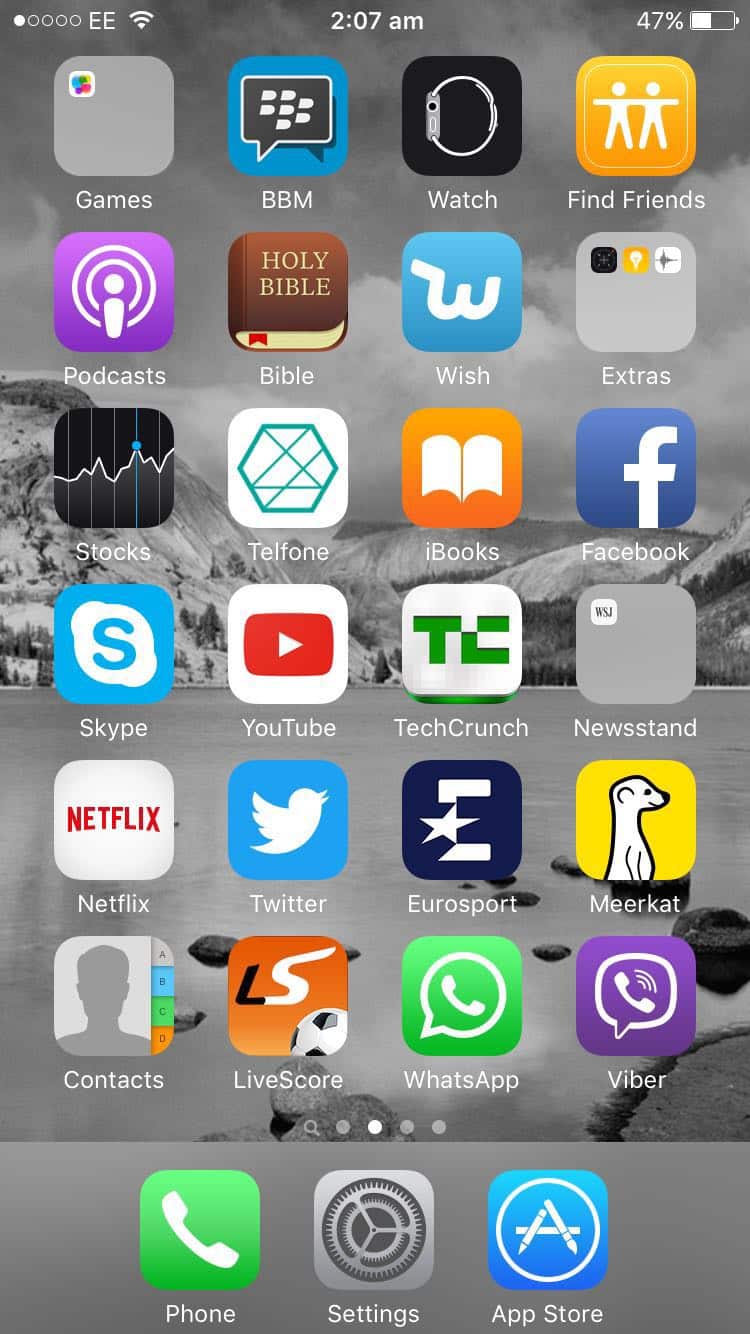The width and height of the screenshot is (750, 1334).
Task: Open Settings from the dock
Action: click(x=374, y=1230)
